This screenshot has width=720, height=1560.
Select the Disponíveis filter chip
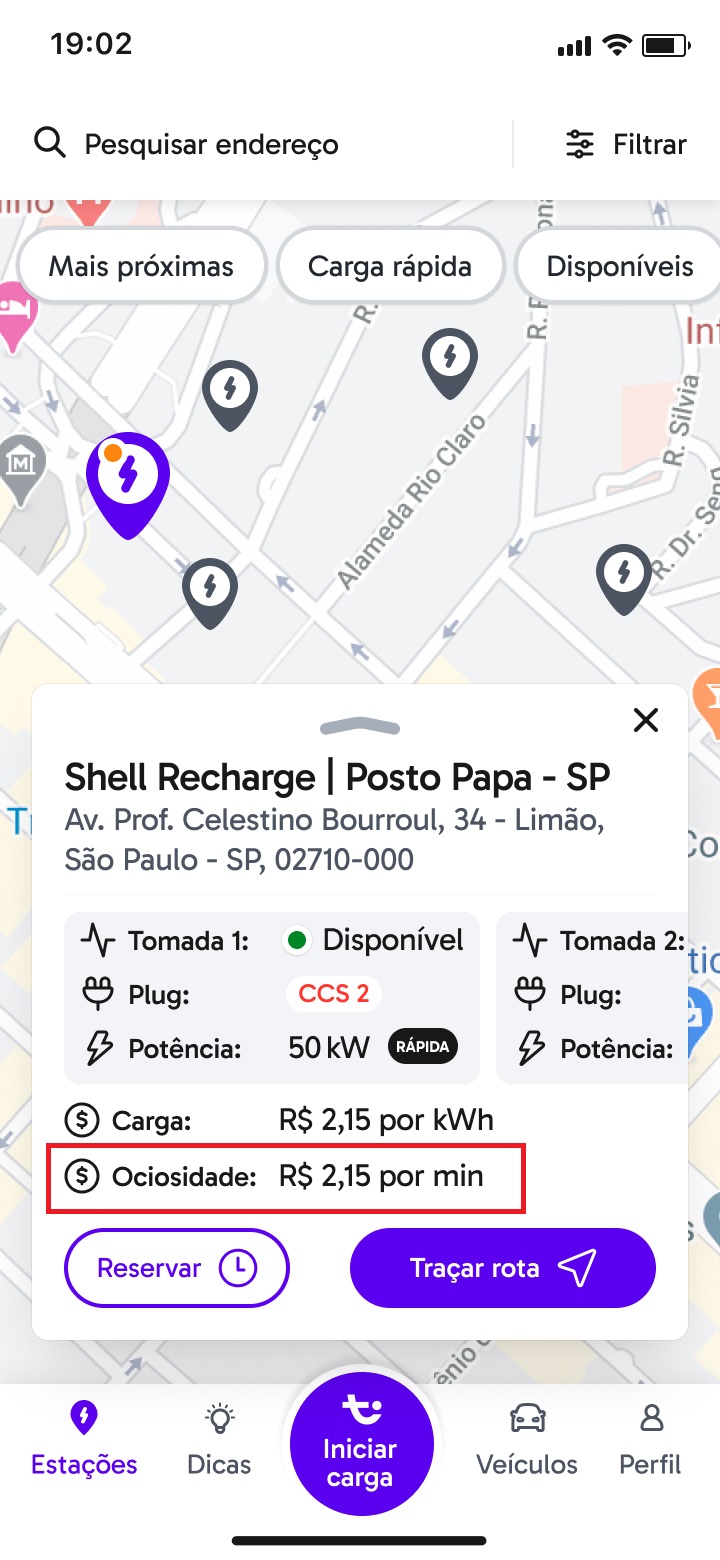pyautogui.click(x=618, y=266)
